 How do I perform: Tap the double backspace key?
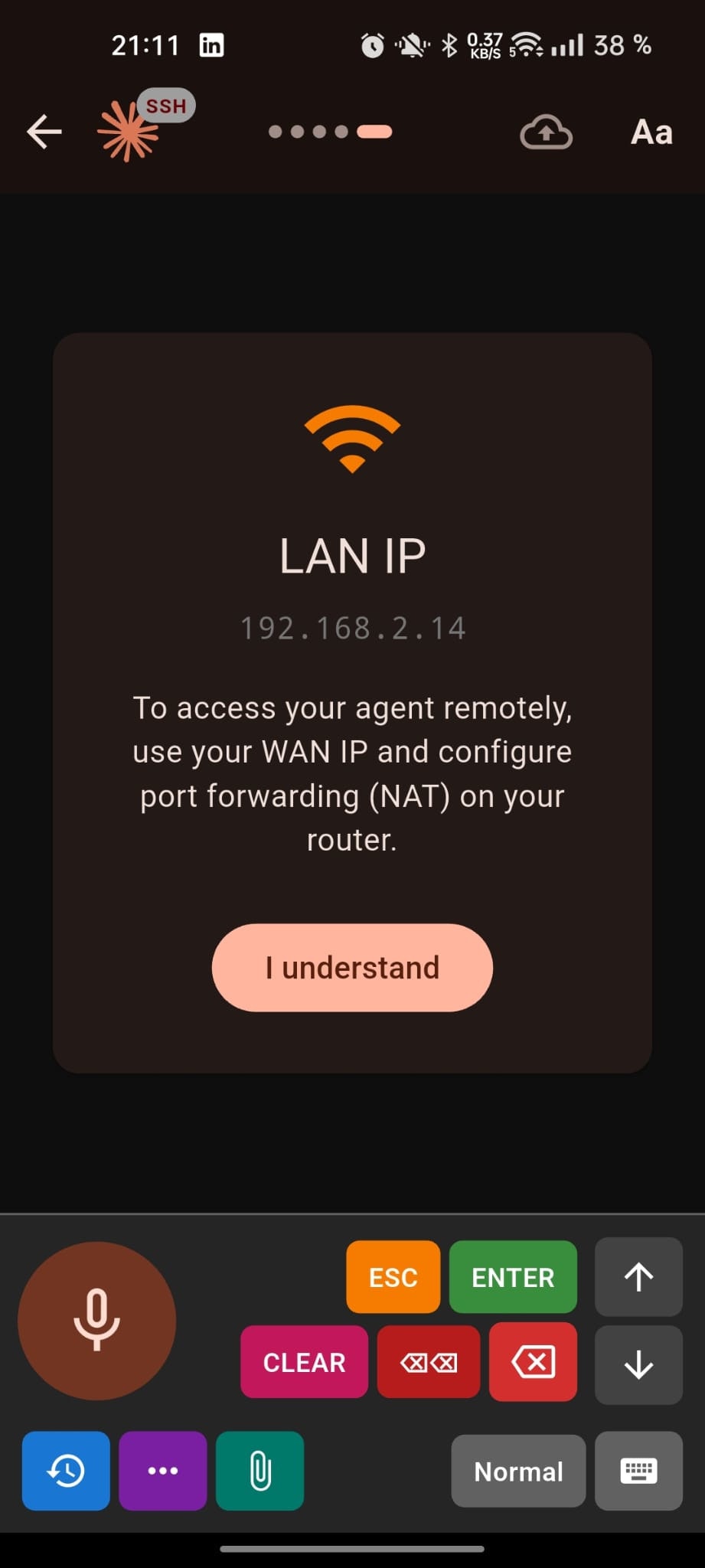click(429, 1362)
